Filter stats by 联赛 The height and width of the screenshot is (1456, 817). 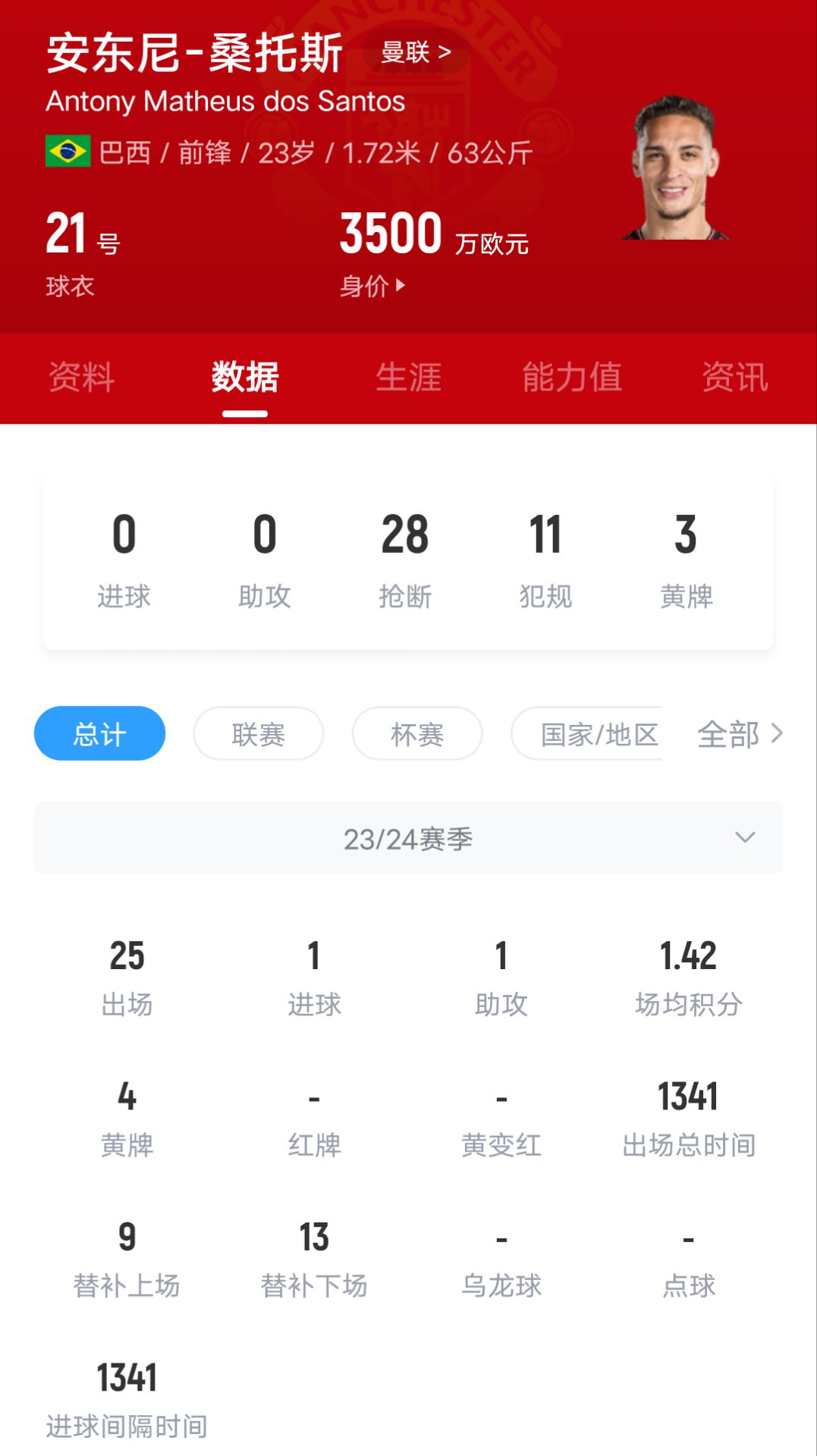point(259,733)
